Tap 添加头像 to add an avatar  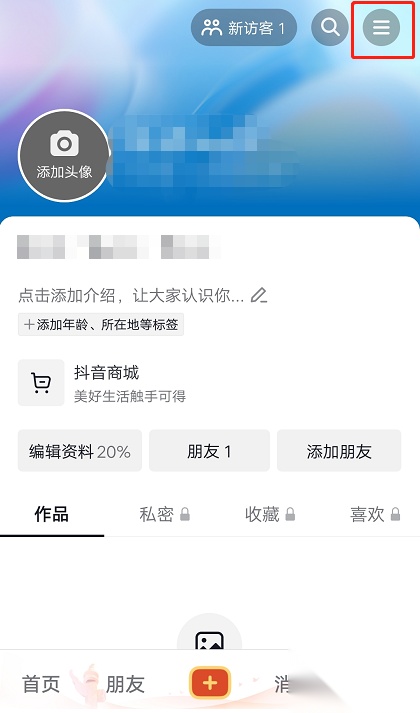[64, 156]
